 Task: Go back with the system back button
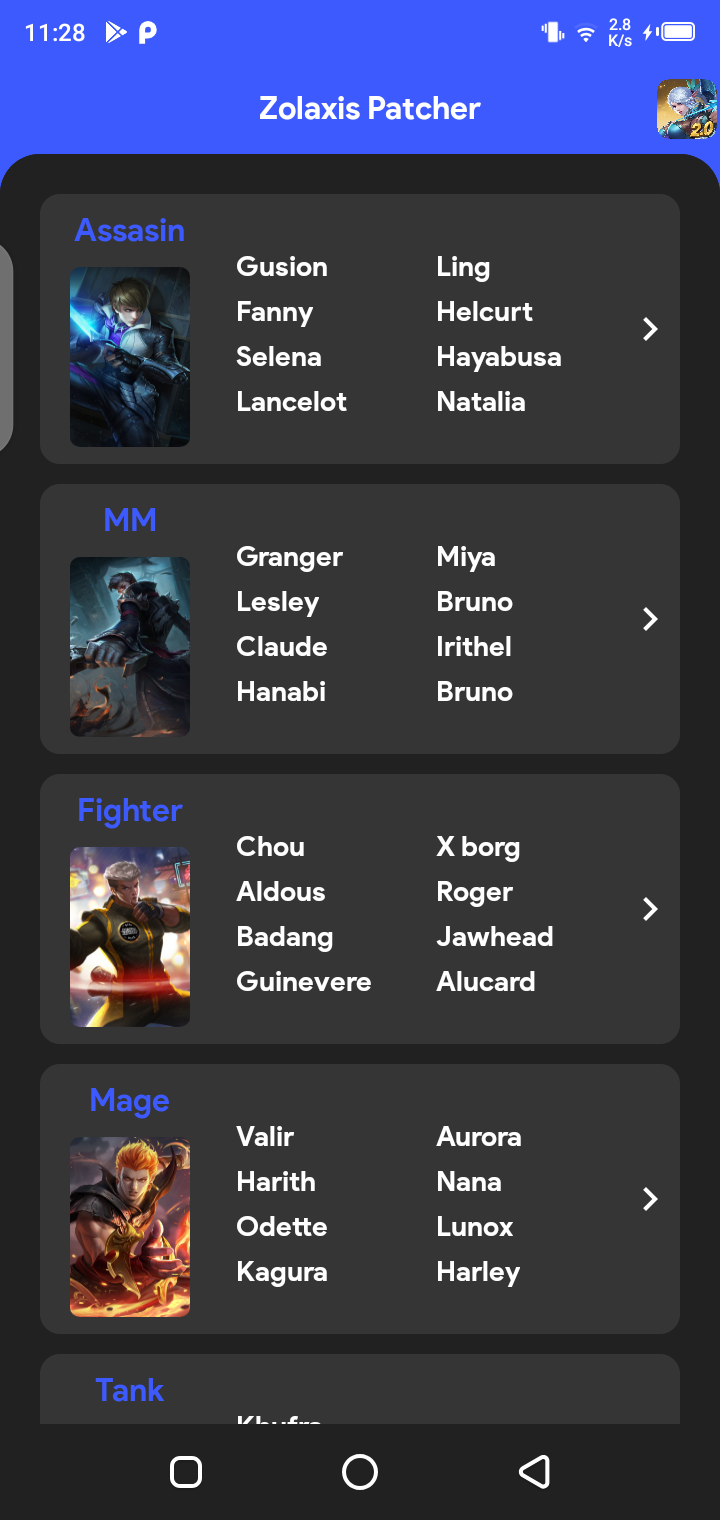tap(534, 1472)
